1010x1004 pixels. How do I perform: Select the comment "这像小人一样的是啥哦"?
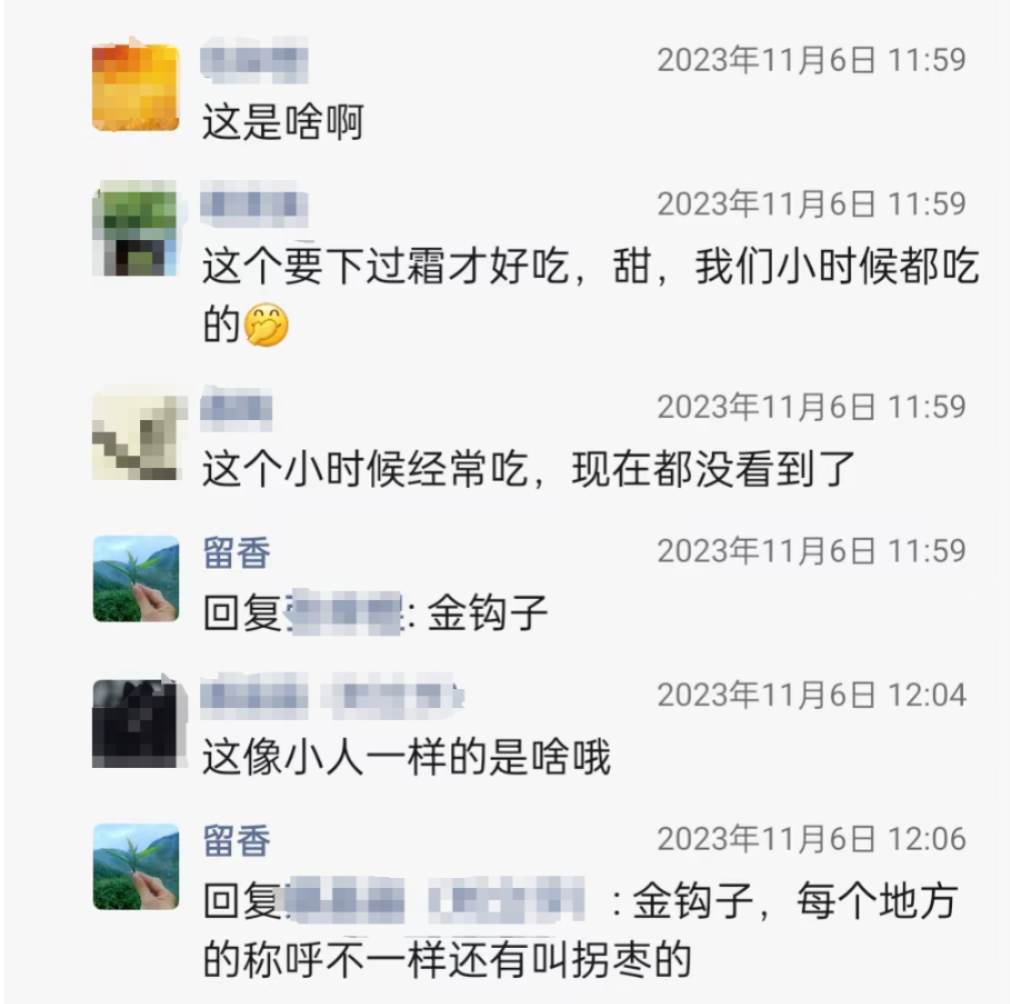pos(406,757)
